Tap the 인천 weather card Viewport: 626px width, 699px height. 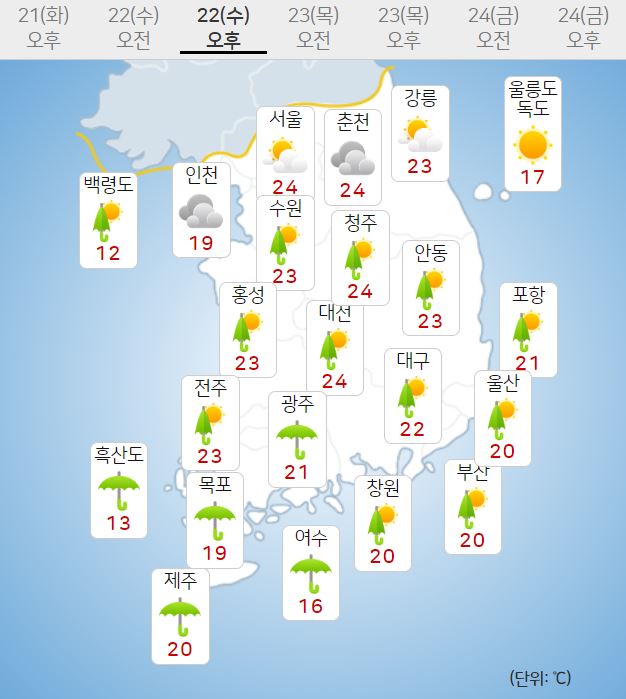click(x=201, y=209)
